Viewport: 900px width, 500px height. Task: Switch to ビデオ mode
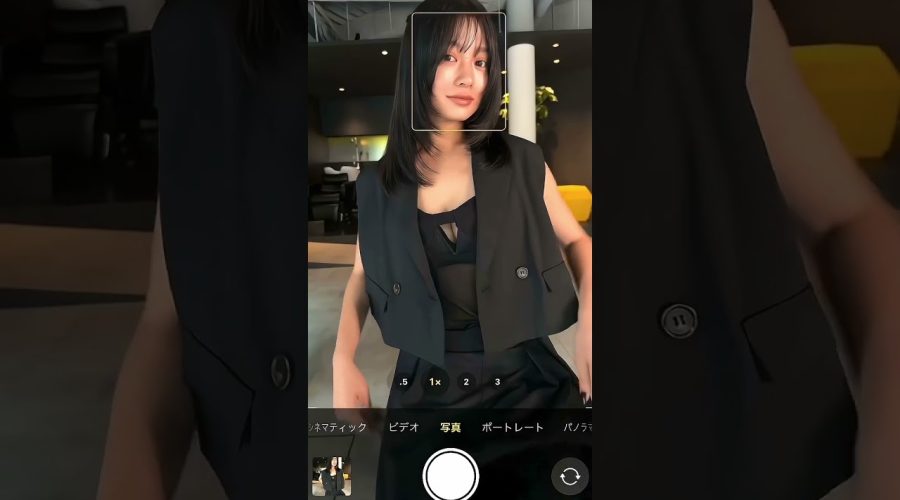pyautogui.click(x=403, y=427)
